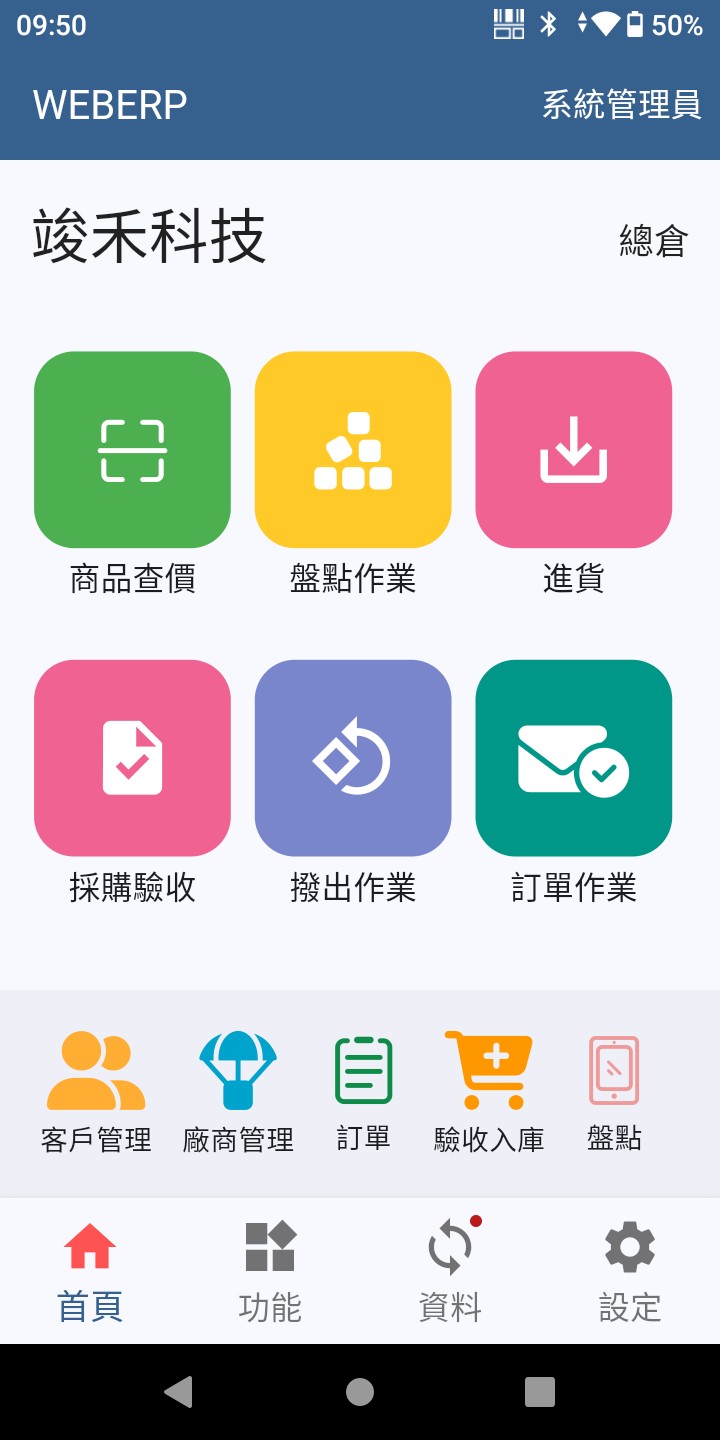Go to 客戶管理 customer management
This screenshot has width=720, height=1440.
(96, 1092)
